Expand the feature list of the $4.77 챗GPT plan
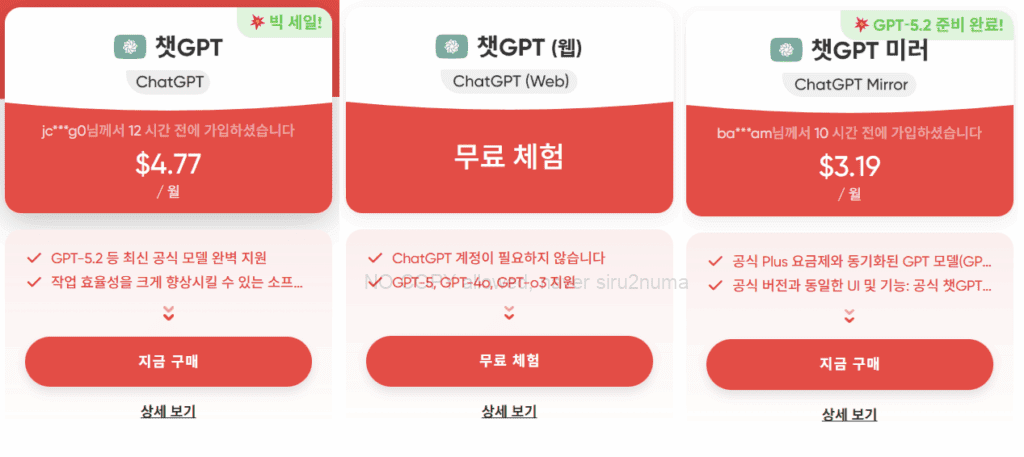The width and height of the screenshot is (1024, 457). pos(168,314)
